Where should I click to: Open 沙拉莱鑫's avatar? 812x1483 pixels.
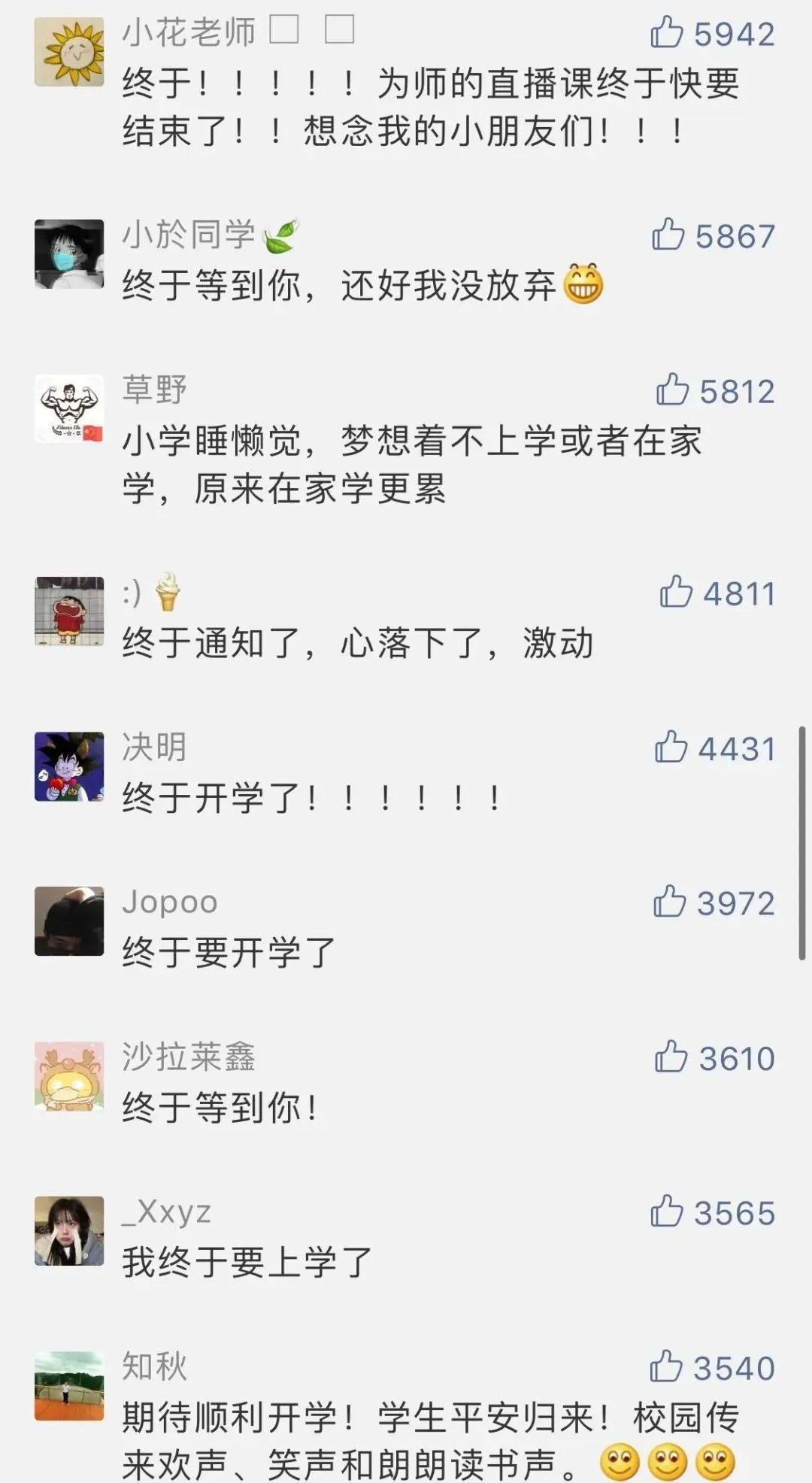pyautogui.click(x=69, y=1076)
